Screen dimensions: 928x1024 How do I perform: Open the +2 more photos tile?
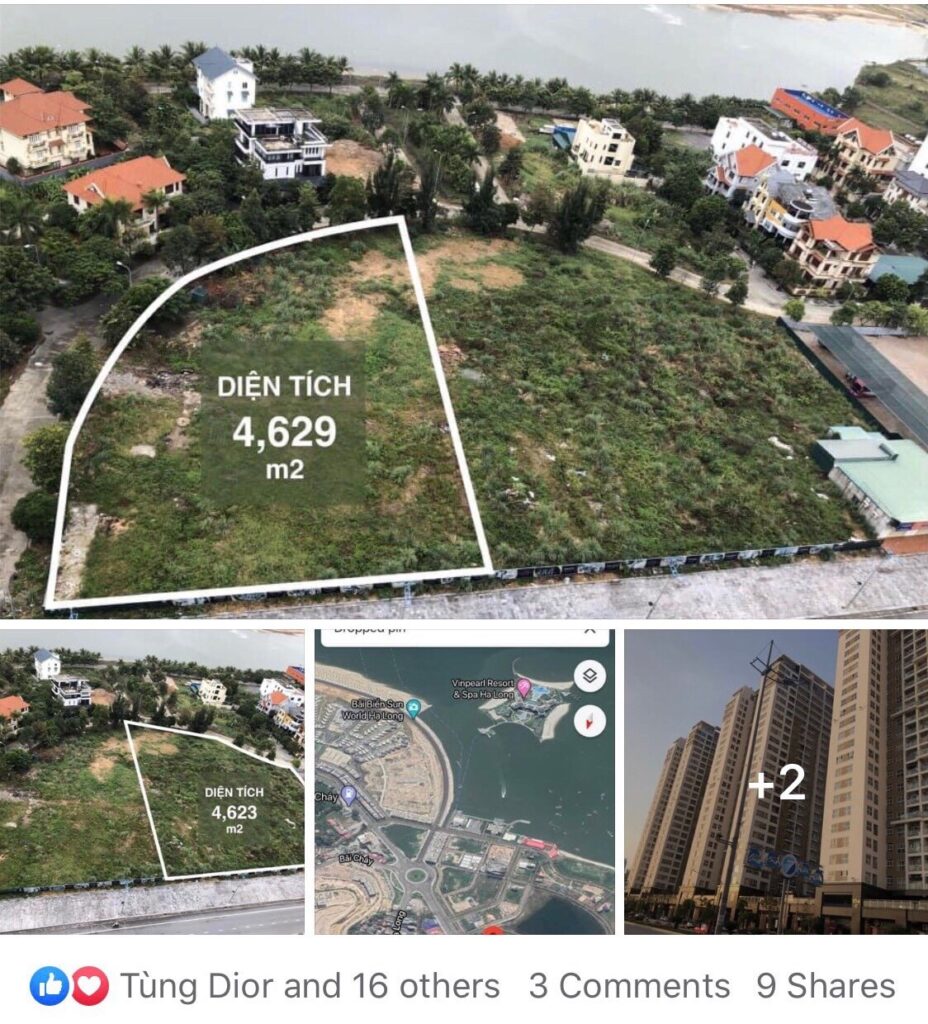coord(776,781)
